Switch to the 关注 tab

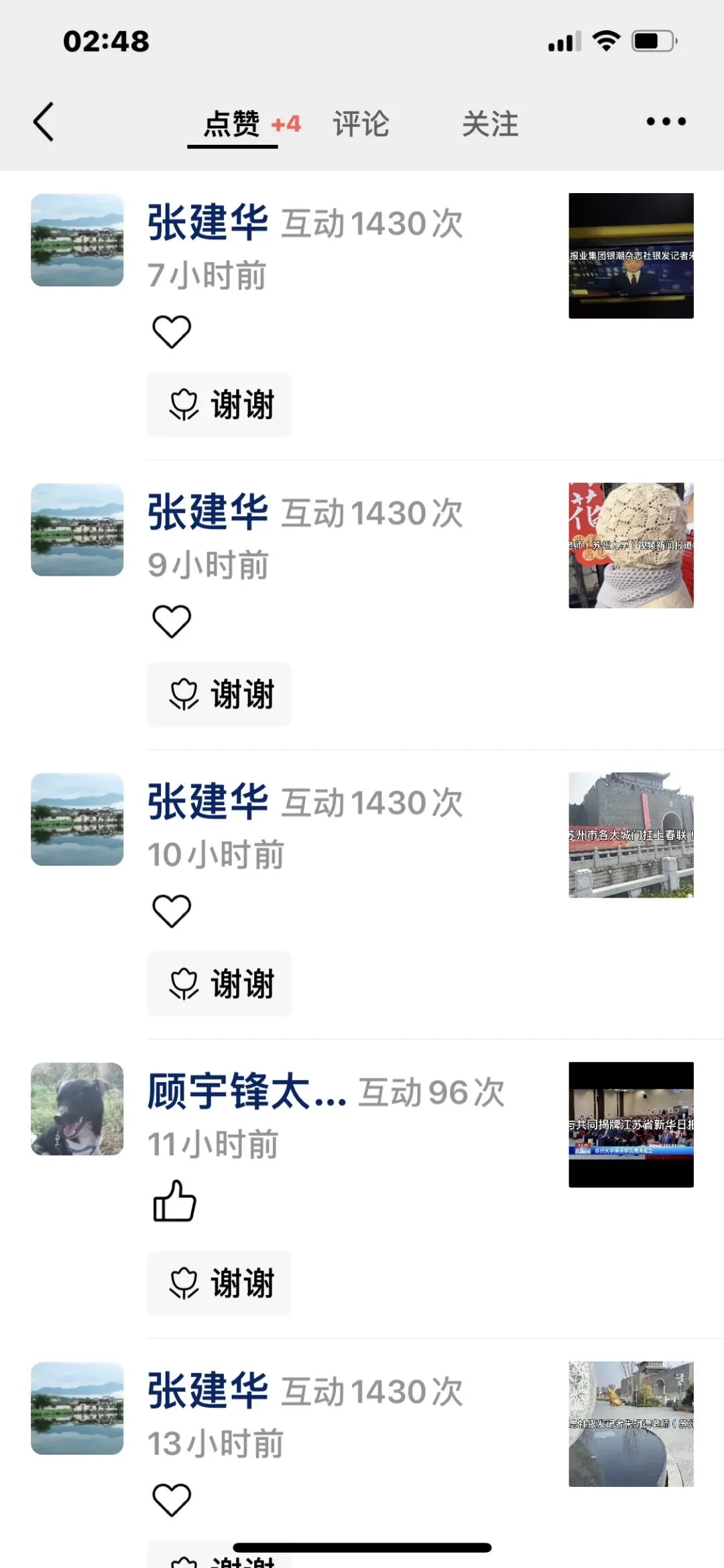(490, 124)
